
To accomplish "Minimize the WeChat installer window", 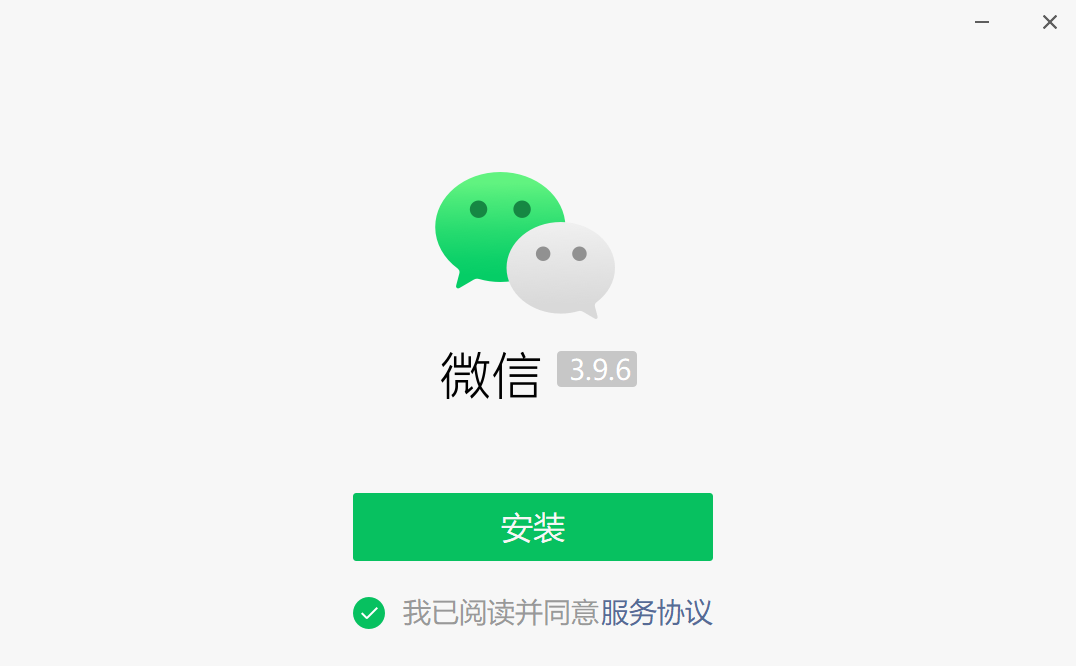I will (x=982, y=22).
